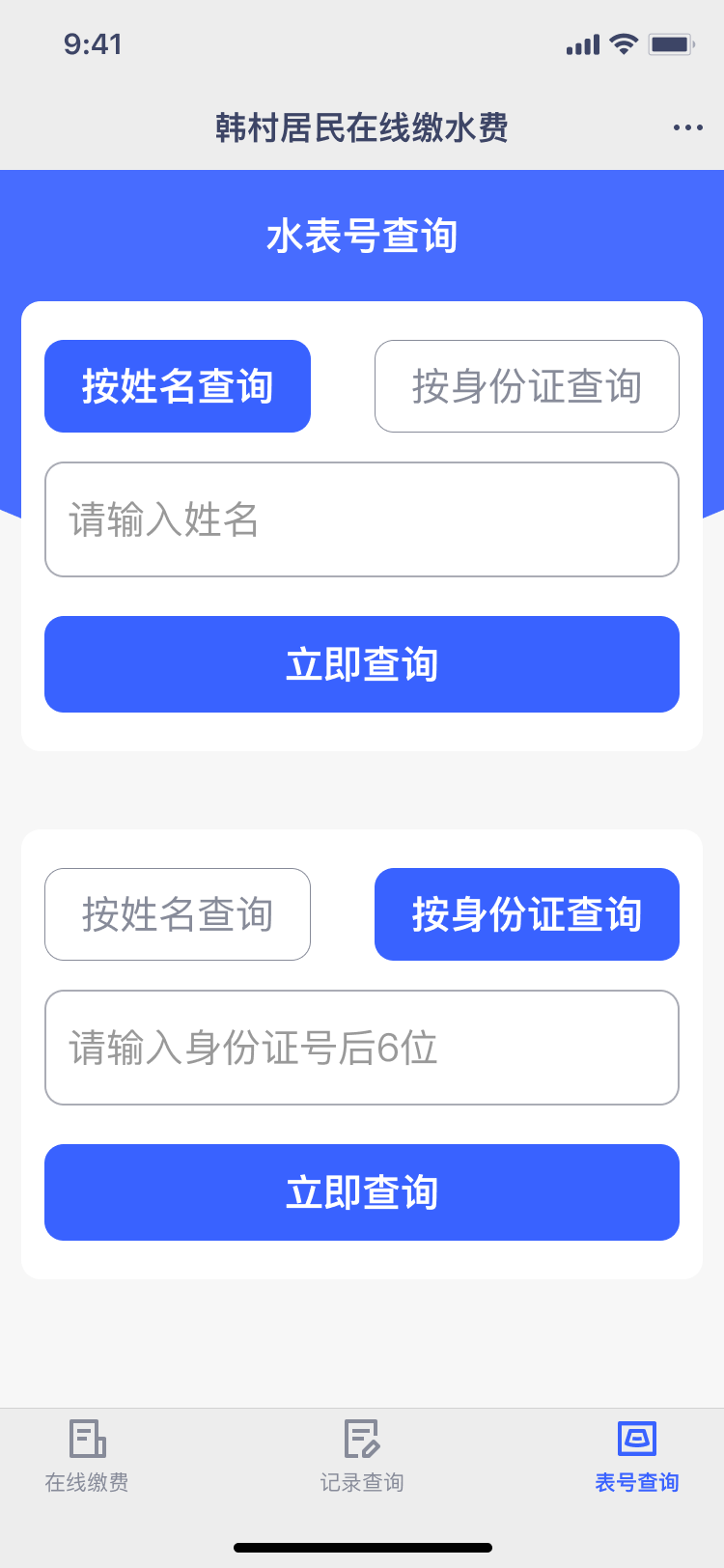Screen dimensions: 724x1568
Task: Focus the 请输入身份证号后6位 field
Action: [x=362, y=1048]
